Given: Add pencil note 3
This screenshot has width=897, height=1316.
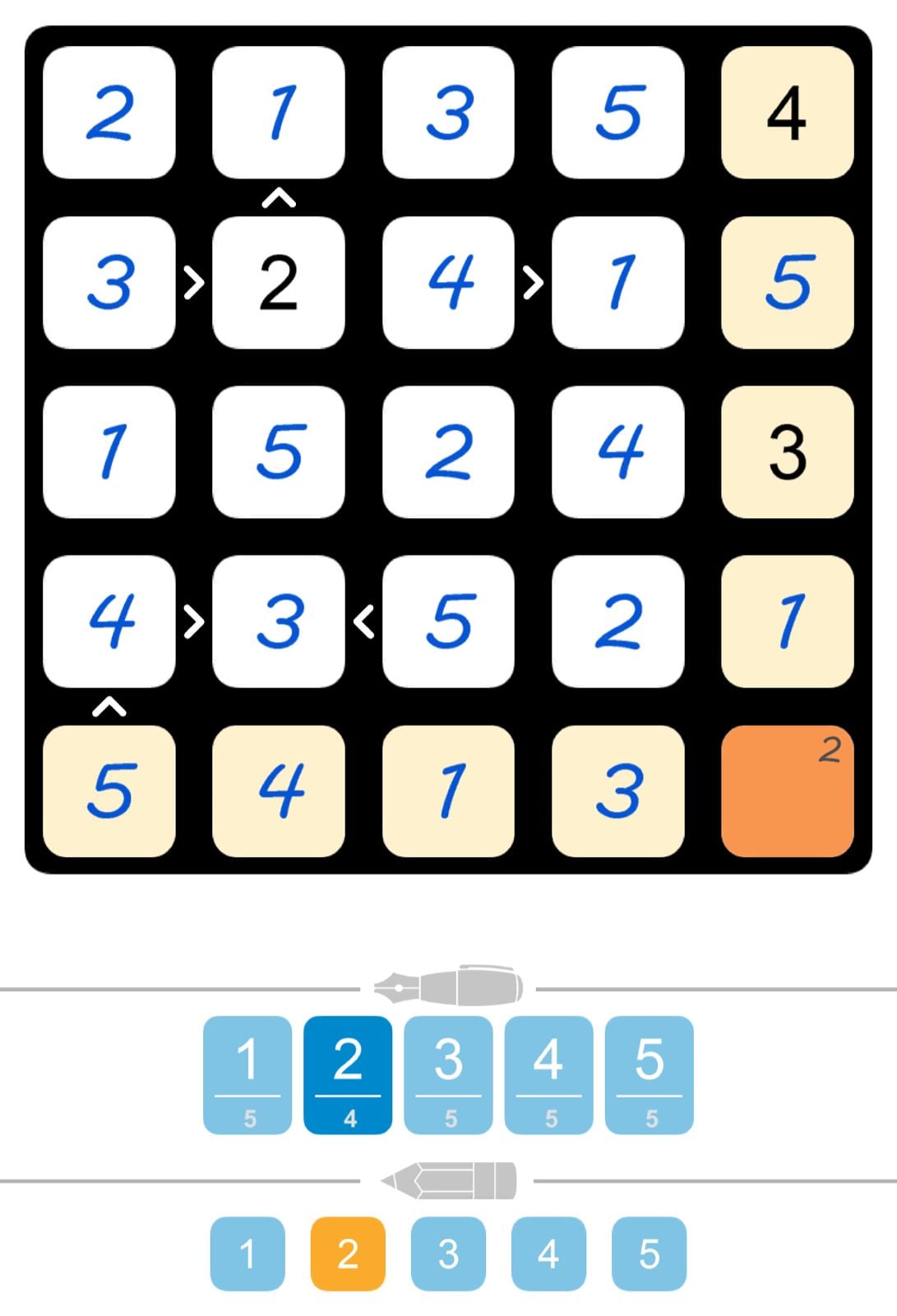Looking at the screenshot, I should point(448,1253).
